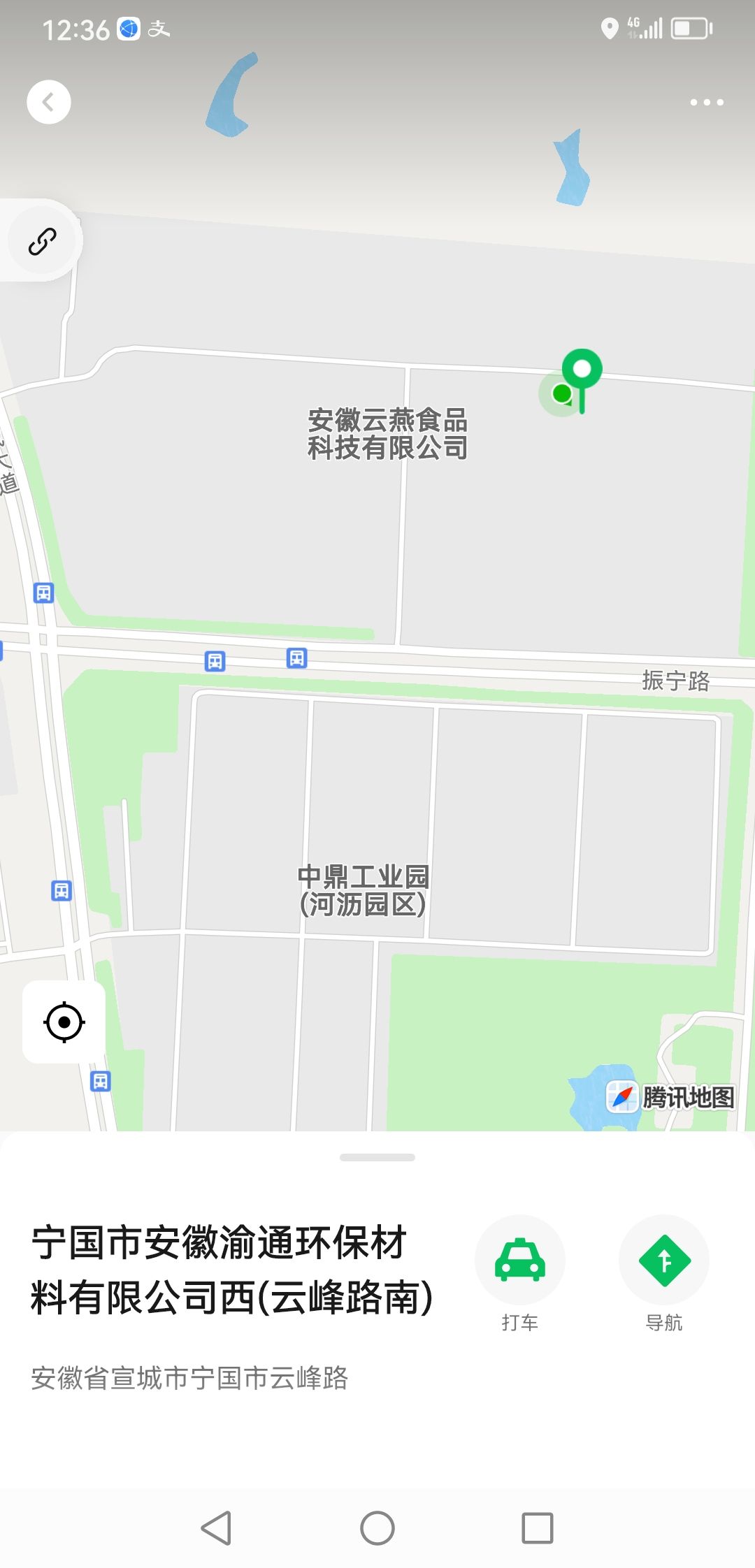Open system recent apps

click(538, 1528)
